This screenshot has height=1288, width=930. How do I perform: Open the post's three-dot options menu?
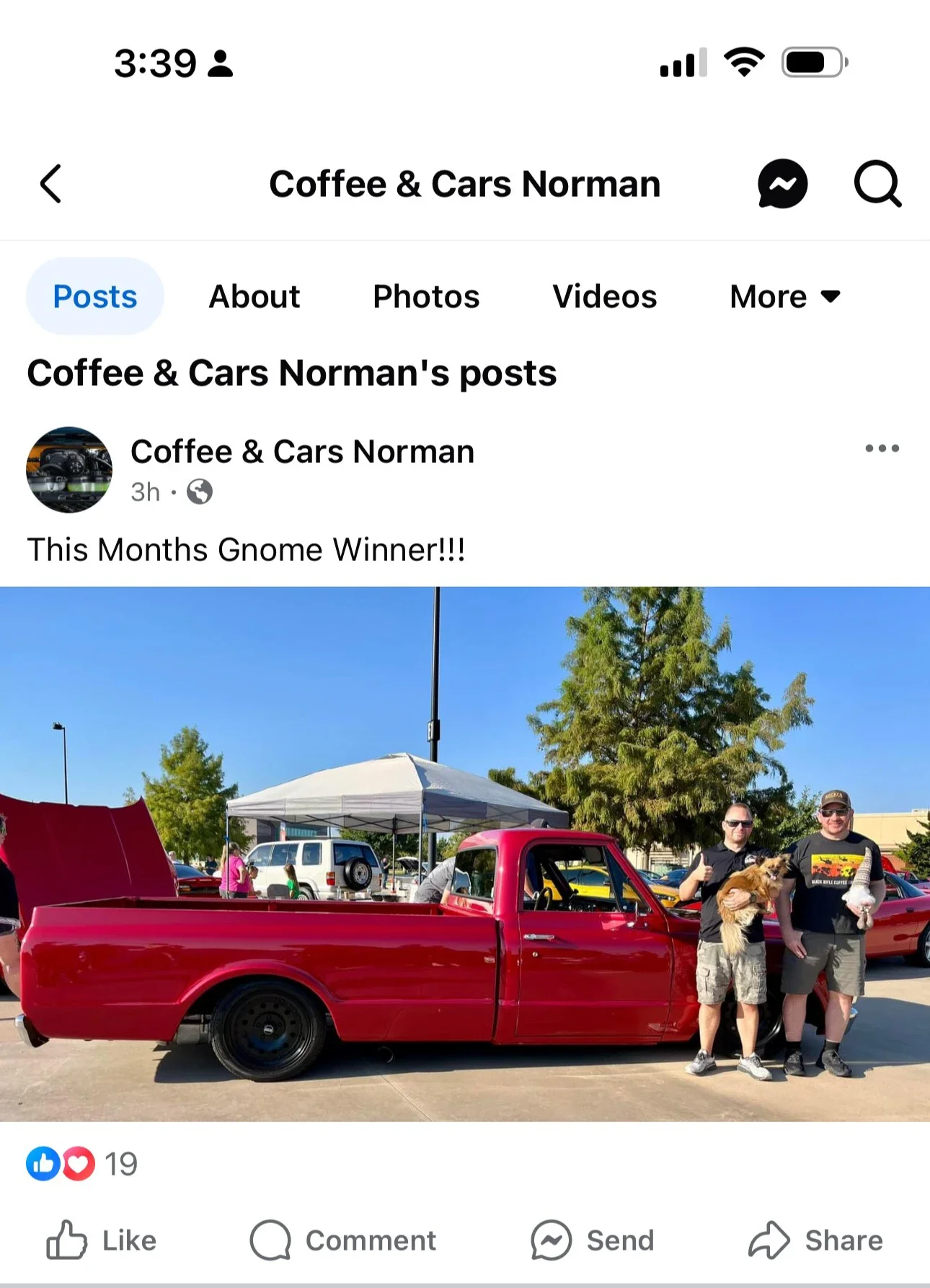point(882,449)
